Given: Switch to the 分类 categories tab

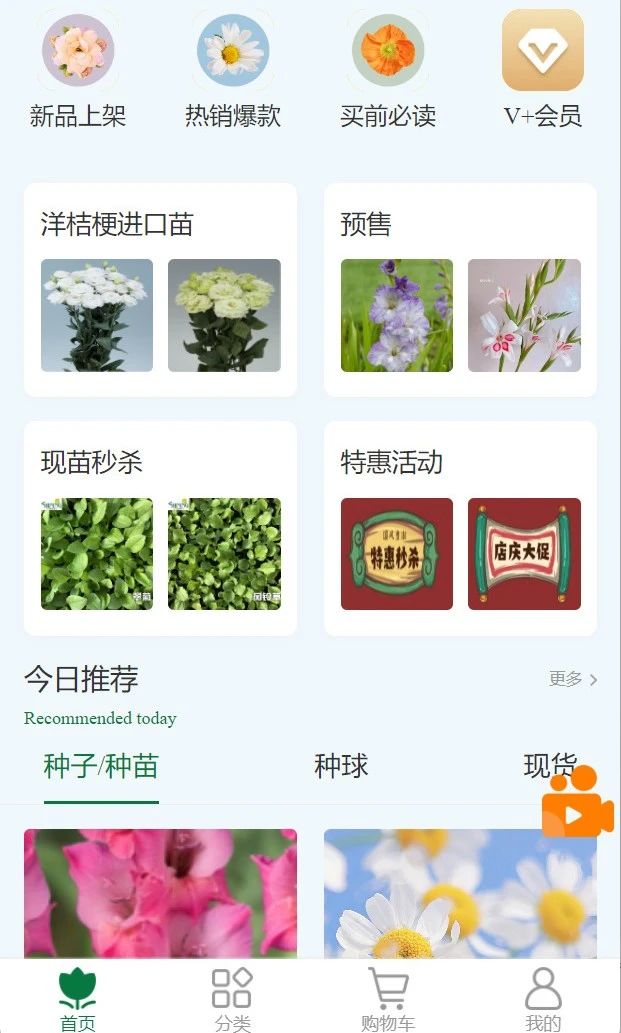Looking at the screenshot, I should pos(232,998).
